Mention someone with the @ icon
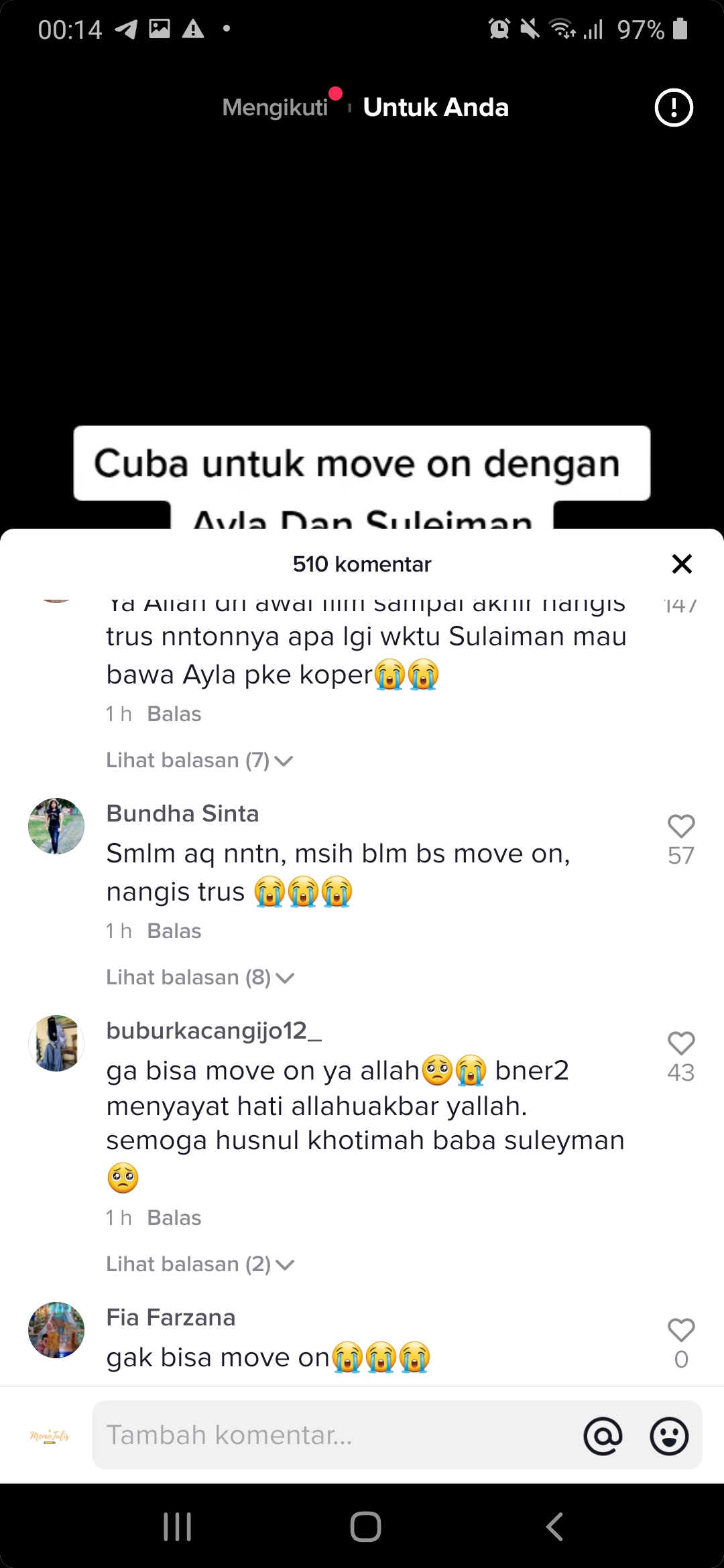 603,1436
